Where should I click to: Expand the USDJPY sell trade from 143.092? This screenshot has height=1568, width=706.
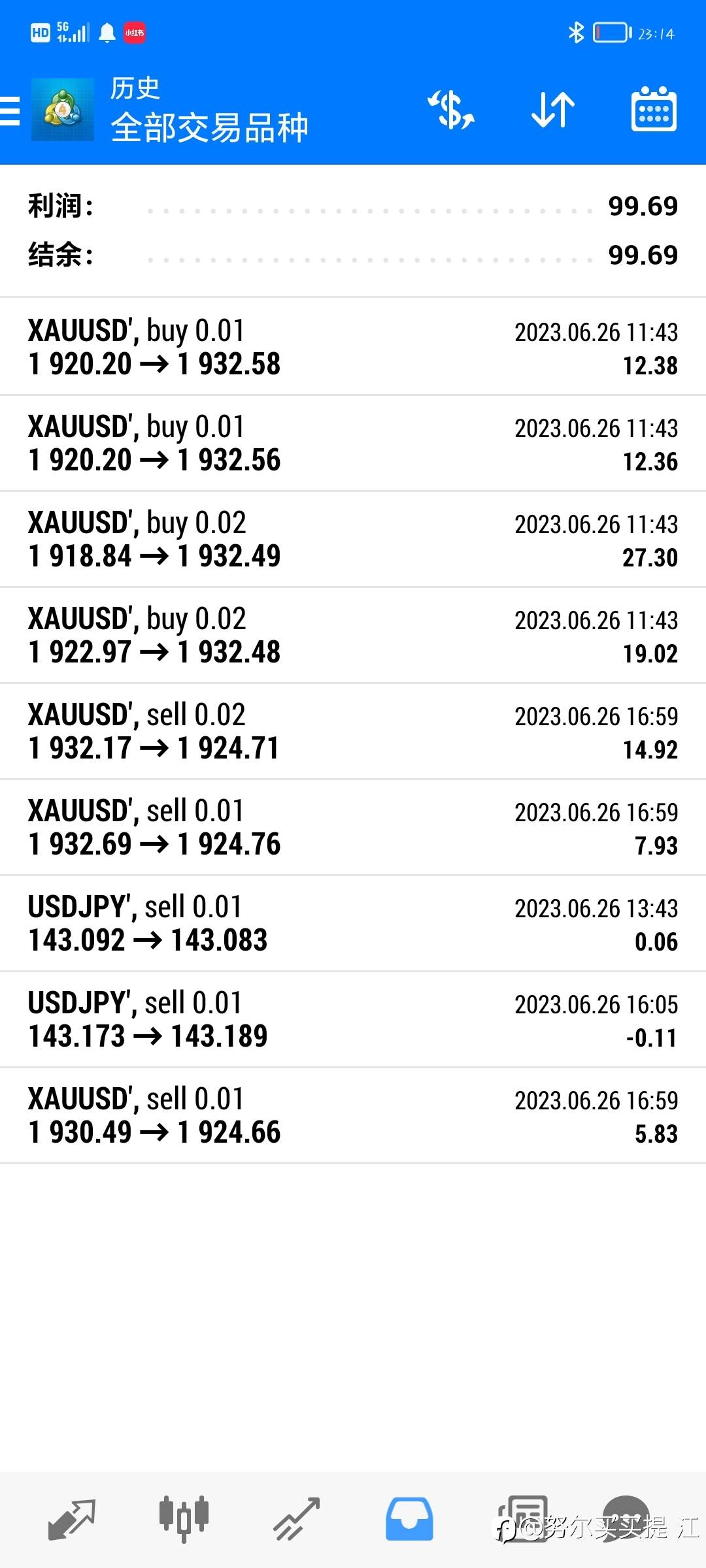(x=353, y=923)
